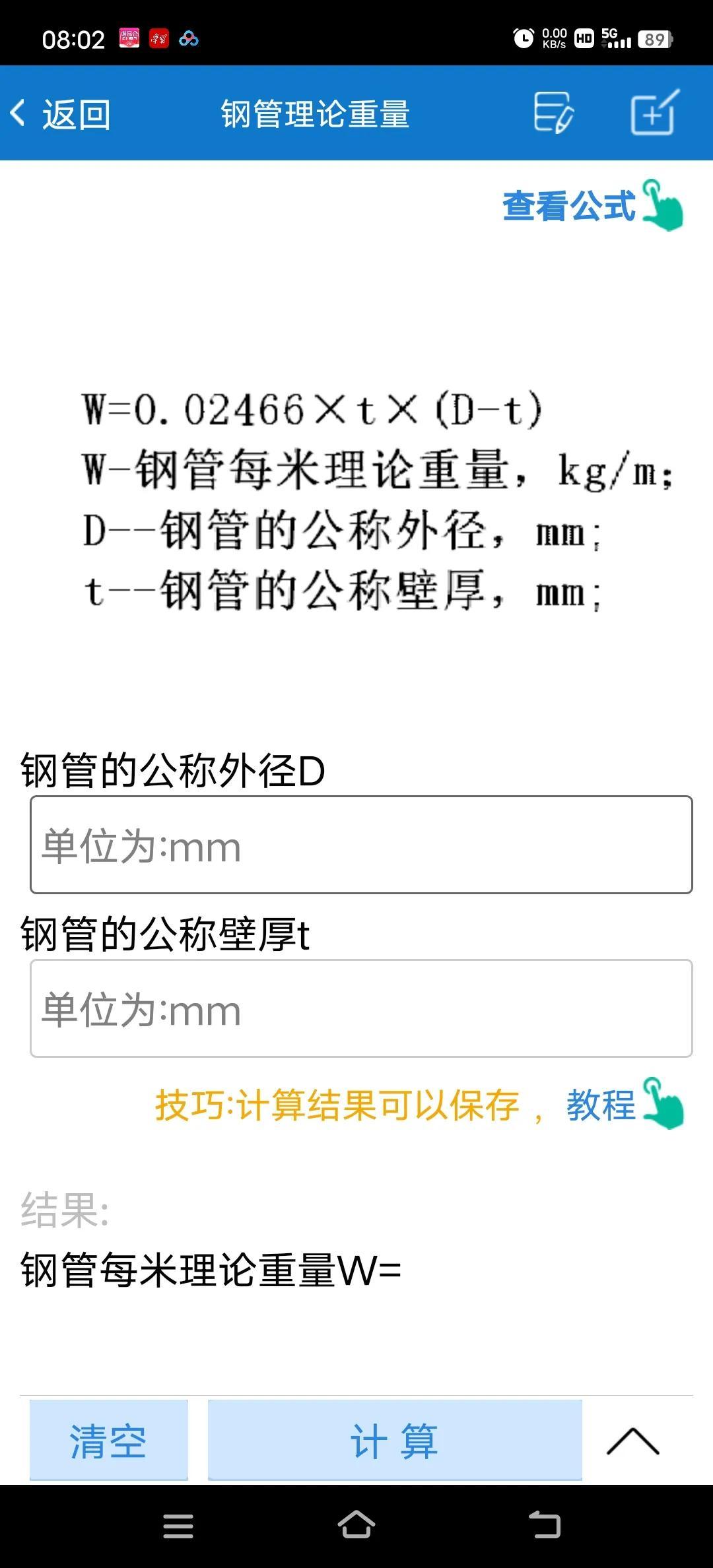
Task: Go to the system home screen
Action: 356,1526
